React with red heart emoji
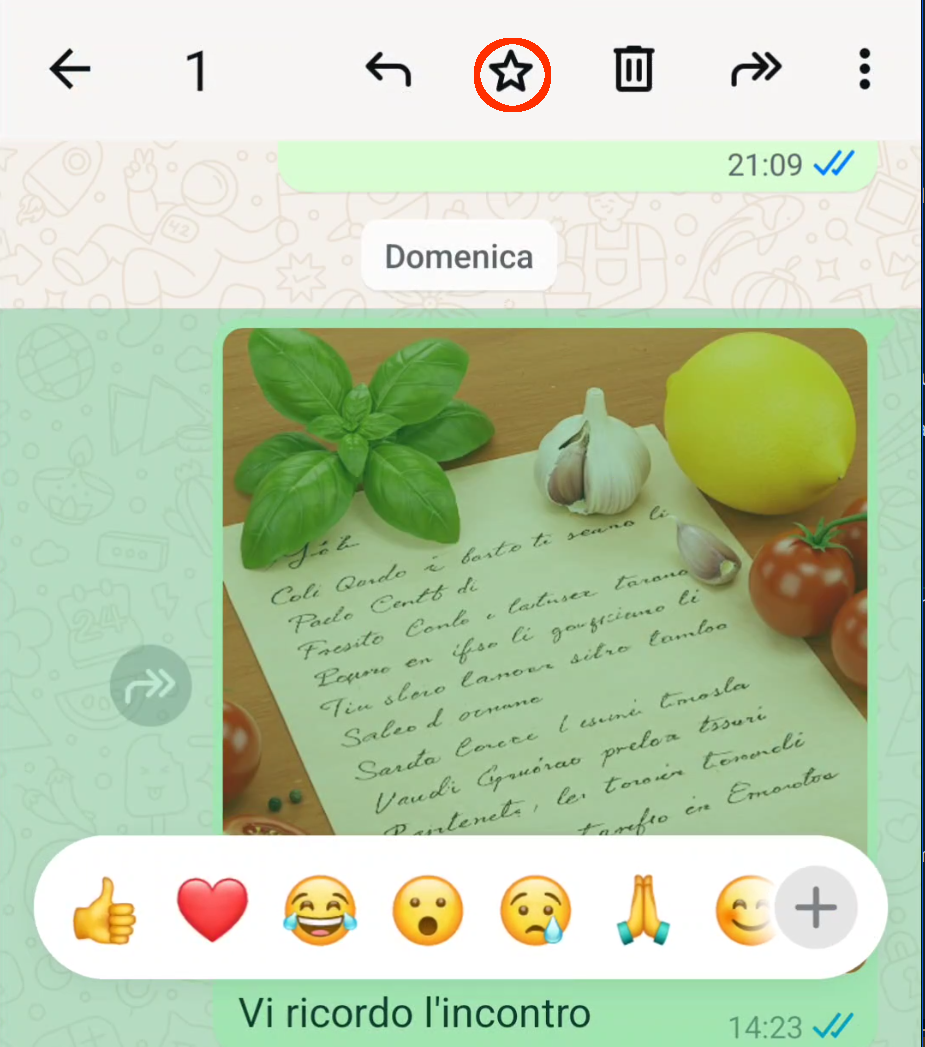 212,908
